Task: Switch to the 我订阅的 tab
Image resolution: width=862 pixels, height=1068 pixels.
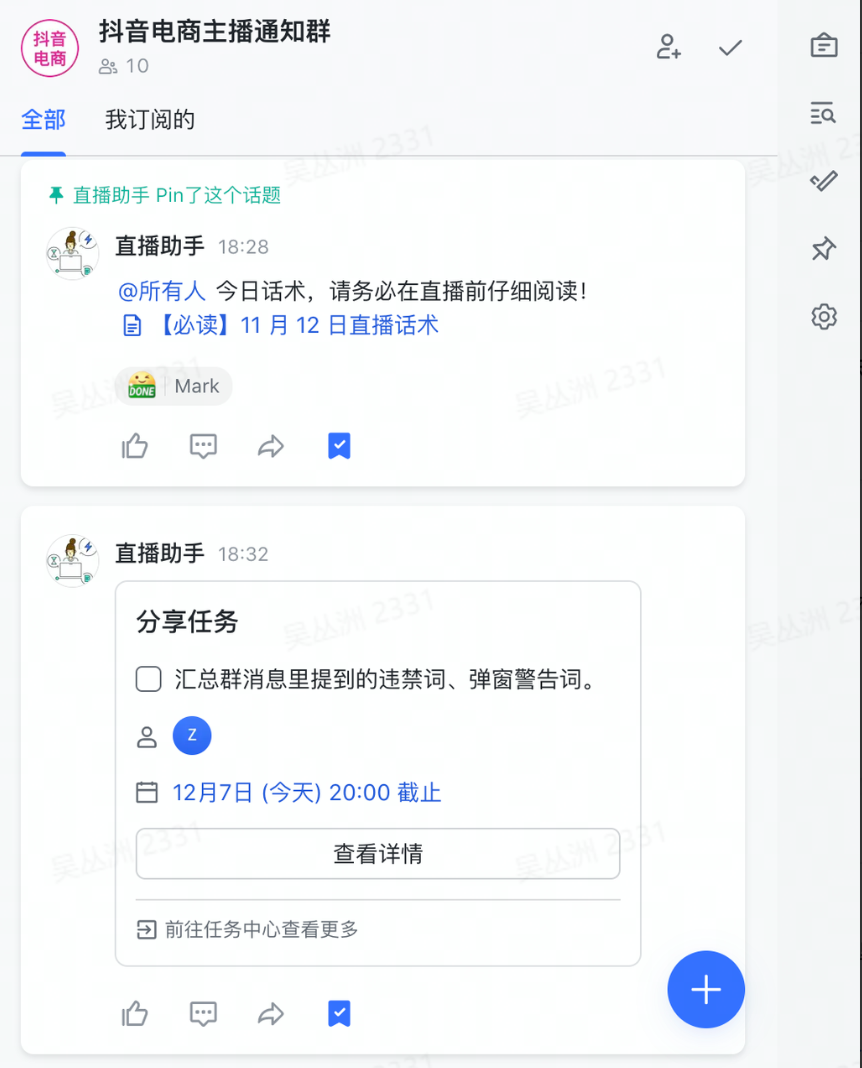Action: pyautogui.click(x=150, y=120)
